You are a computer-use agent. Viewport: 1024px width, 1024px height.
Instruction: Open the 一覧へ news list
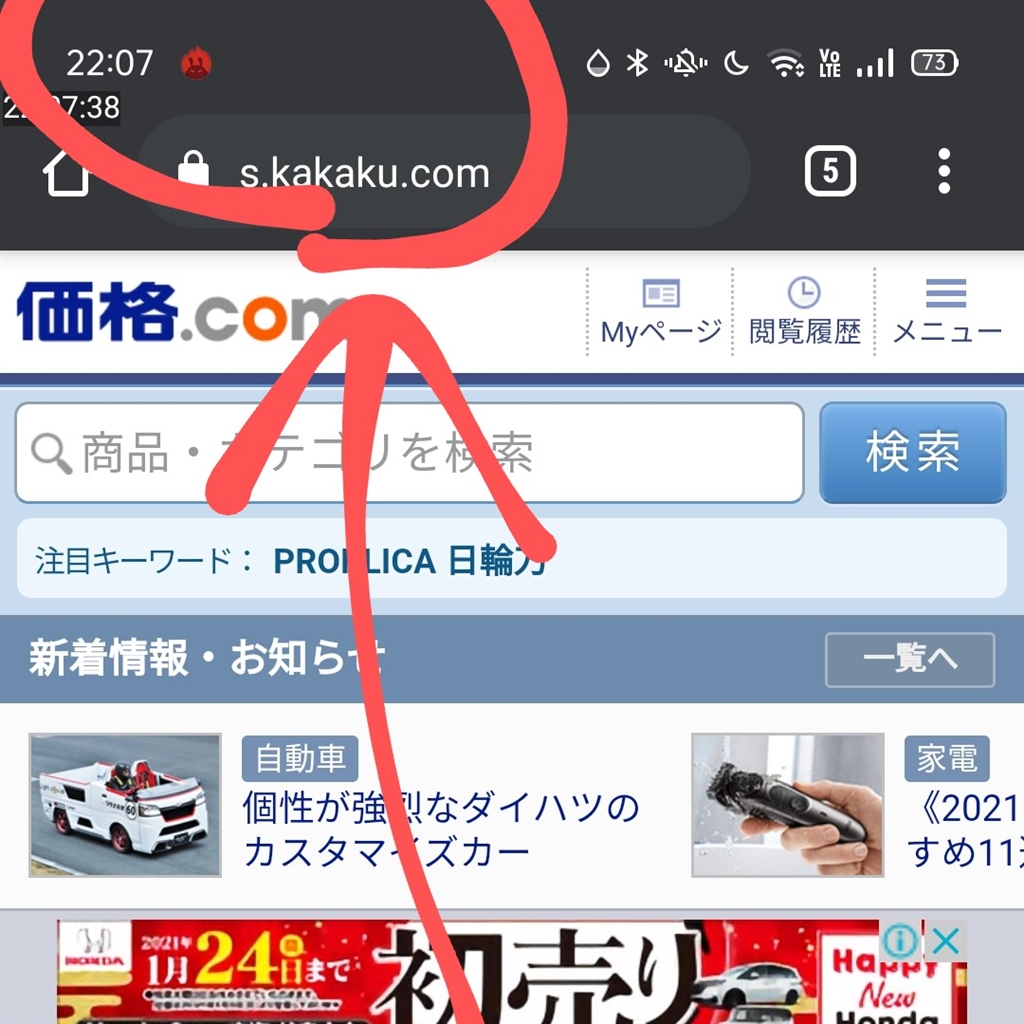pyautogui.click(x=909, y=660)
